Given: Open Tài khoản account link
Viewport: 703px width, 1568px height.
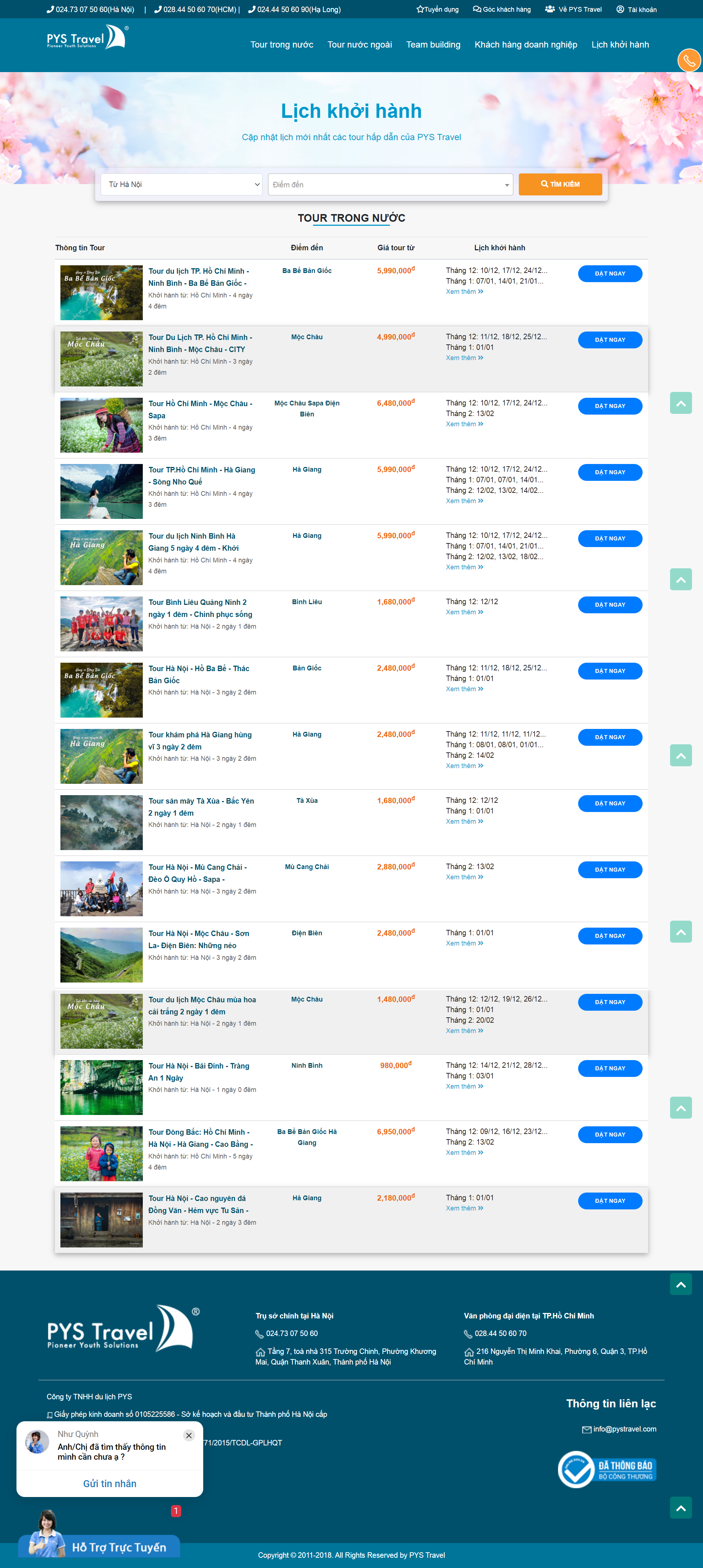Looking at the screenshot, I should [x=637, y=9].
